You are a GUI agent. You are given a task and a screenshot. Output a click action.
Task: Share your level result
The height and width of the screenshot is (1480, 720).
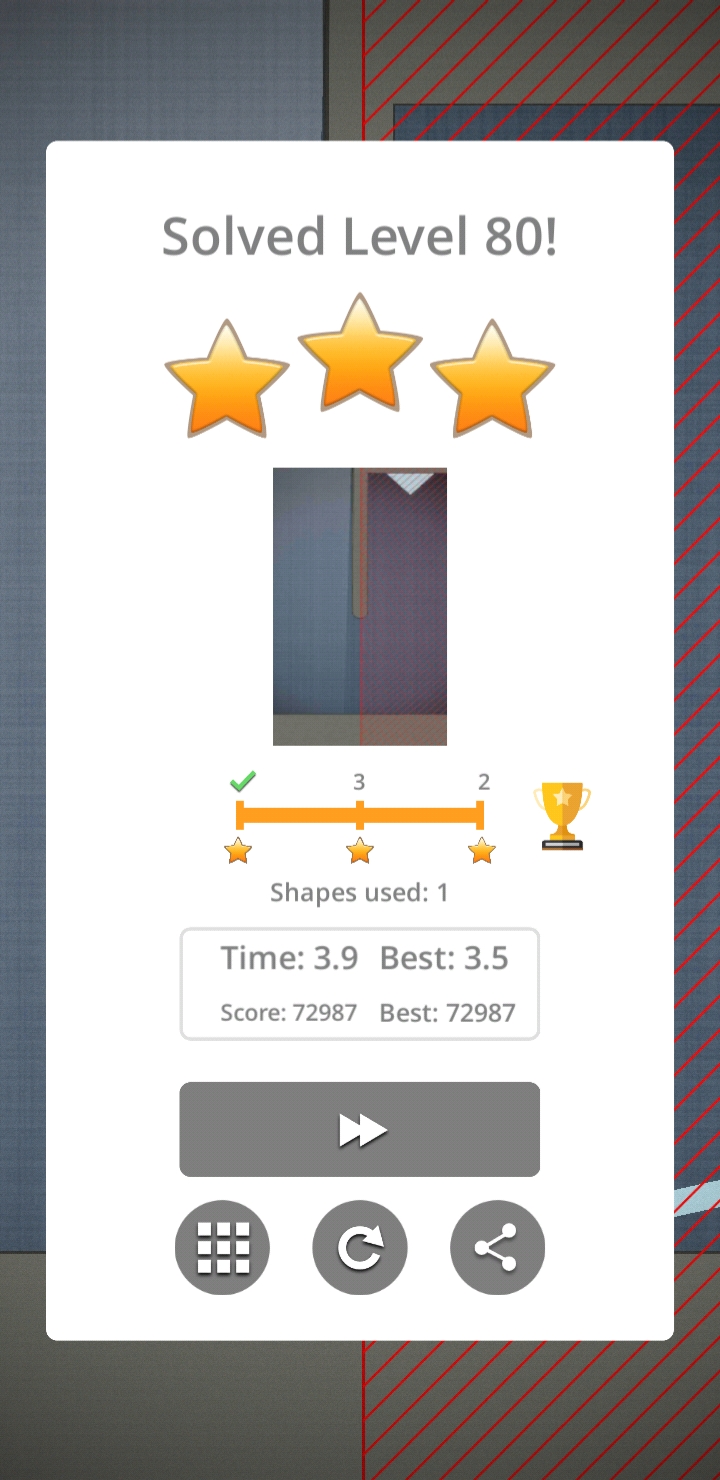[x=497, y=1247]
